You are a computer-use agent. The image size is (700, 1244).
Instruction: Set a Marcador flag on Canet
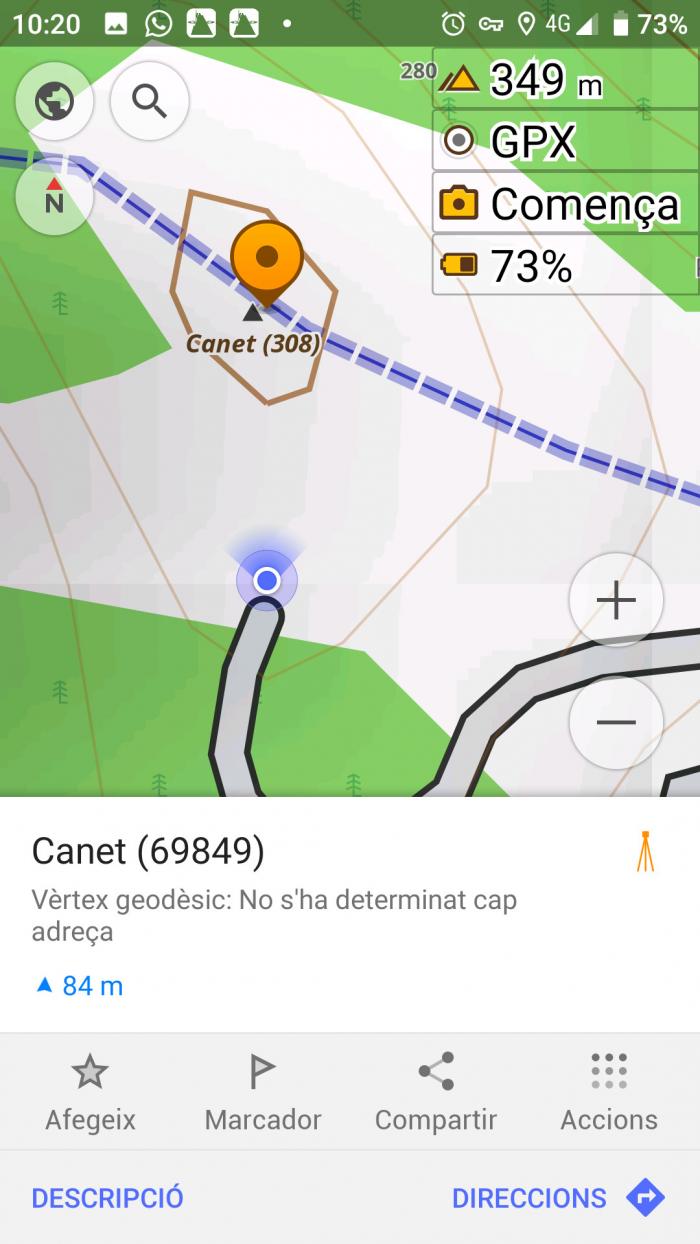(x=263, y=1093)
